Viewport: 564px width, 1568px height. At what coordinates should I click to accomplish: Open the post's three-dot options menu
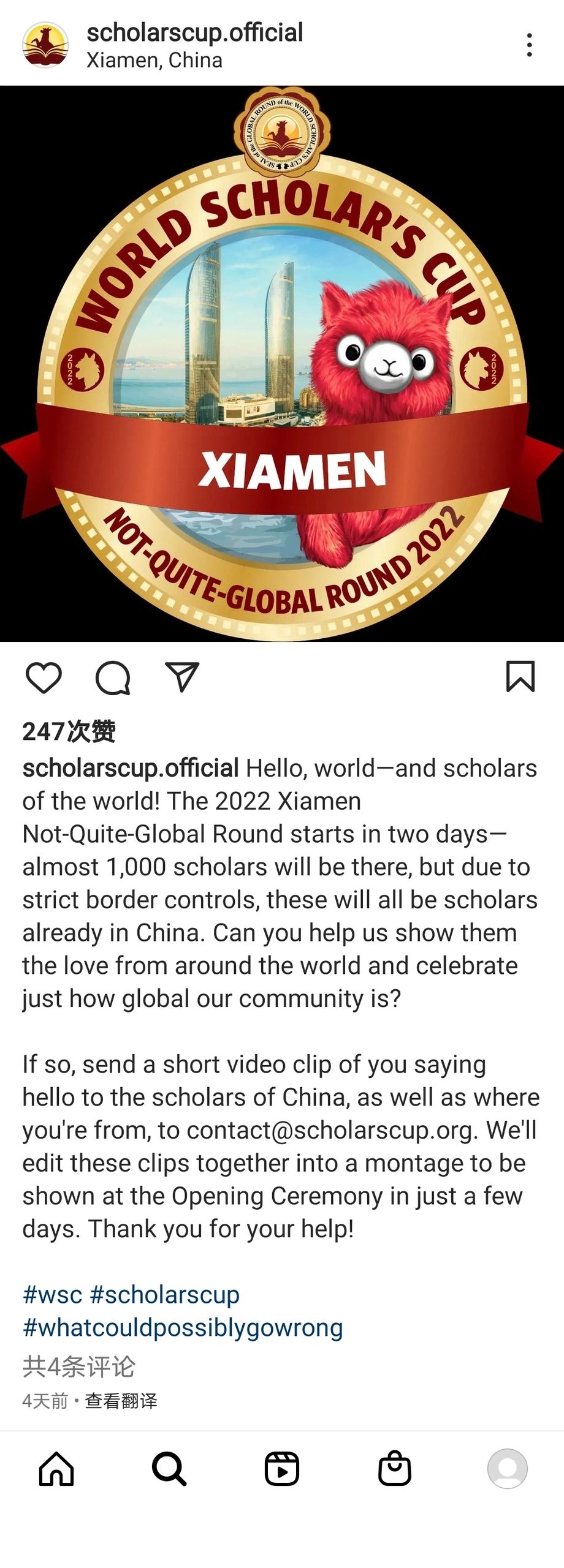click(529, 45)
